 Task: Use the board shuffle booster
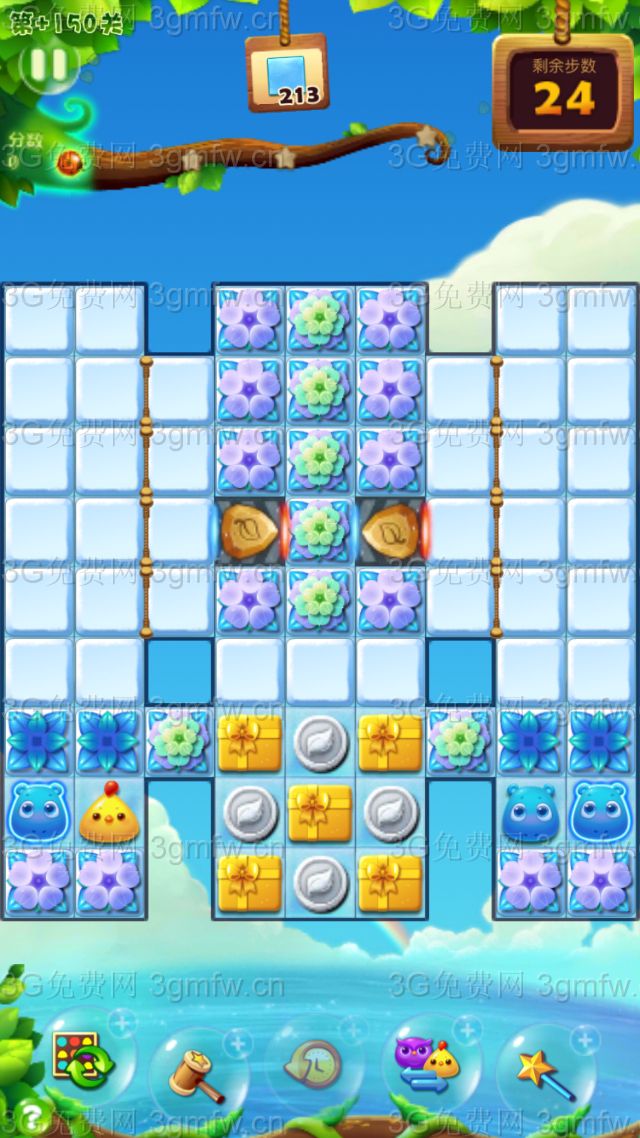tap(84, 1057)
